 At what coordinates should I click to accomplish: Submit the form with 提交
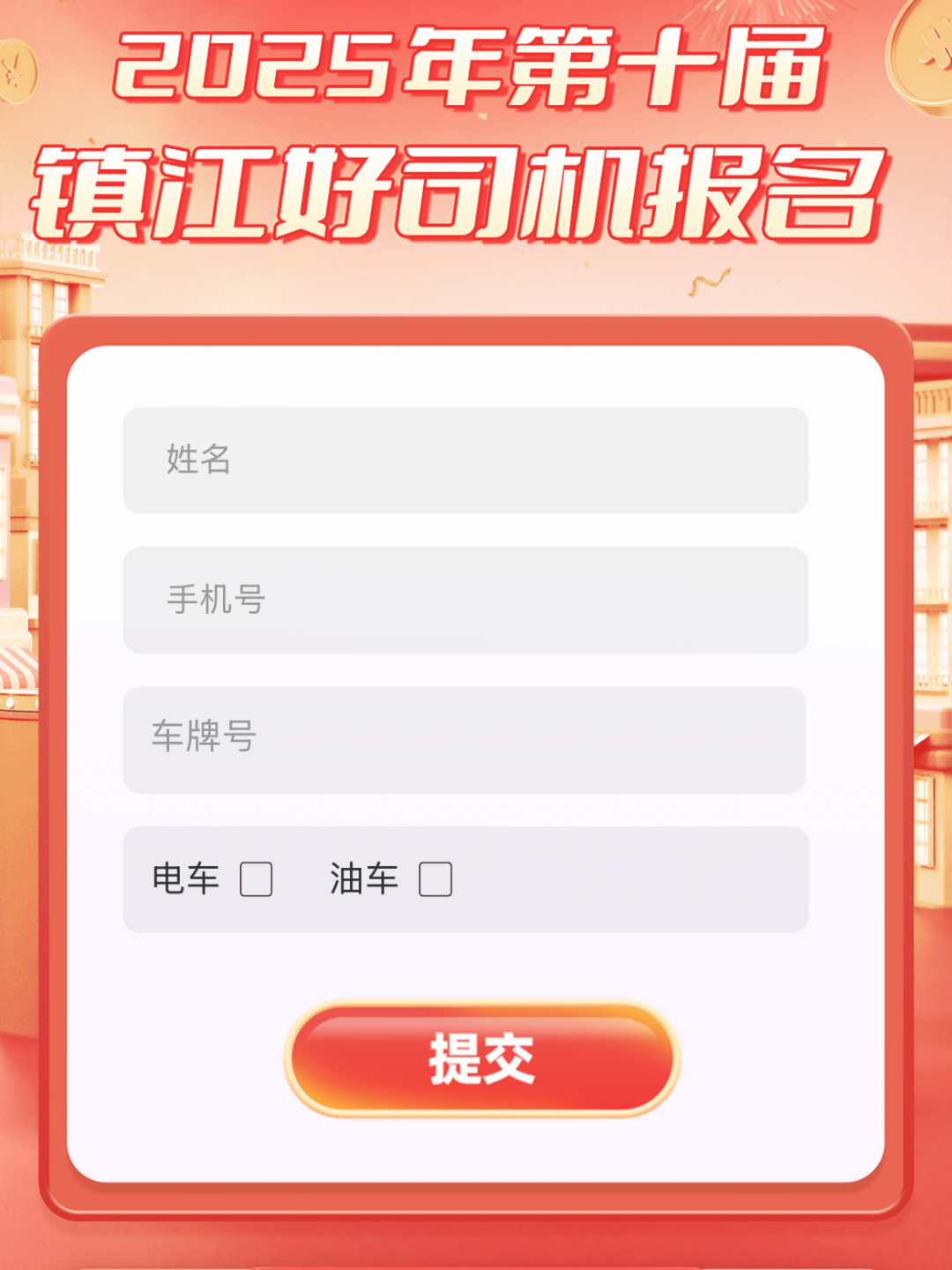pyautogui.click(x=481, y=1059)
